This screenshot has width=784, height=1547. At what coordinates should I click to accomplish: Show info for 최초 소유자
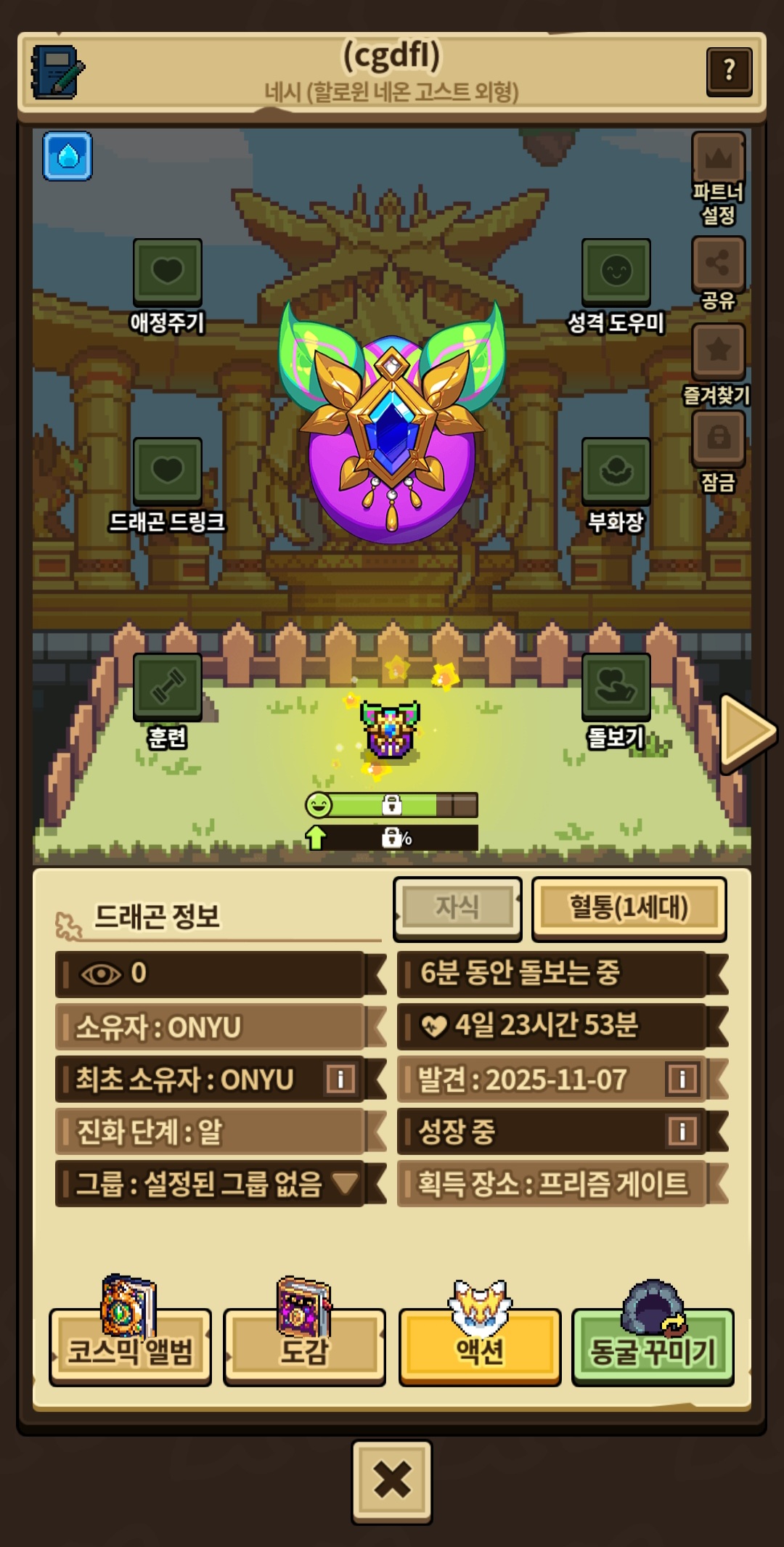340,1079
